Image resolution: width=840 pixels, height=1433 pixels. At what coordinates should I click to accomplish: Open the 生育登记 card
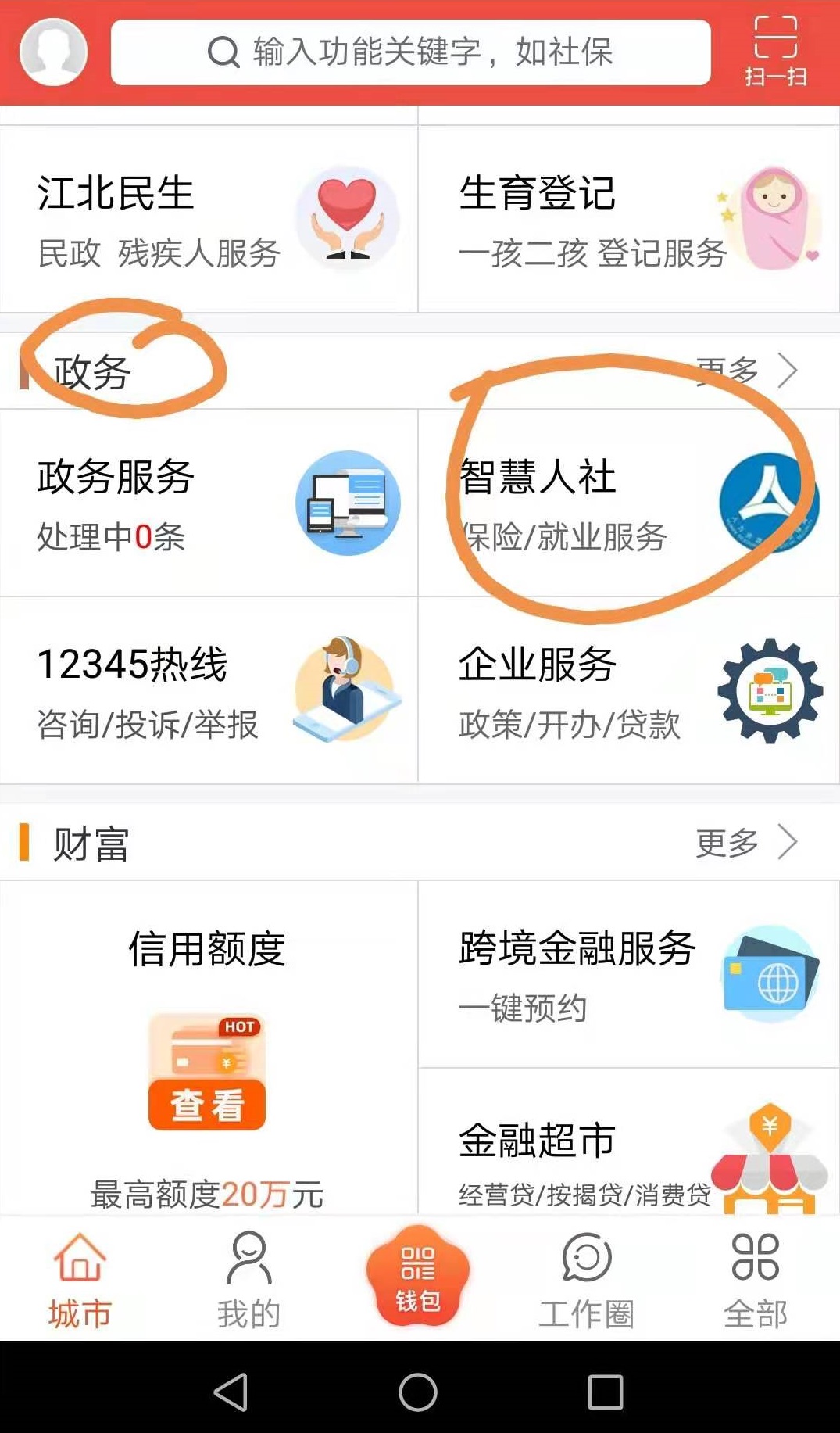(628, 220)
